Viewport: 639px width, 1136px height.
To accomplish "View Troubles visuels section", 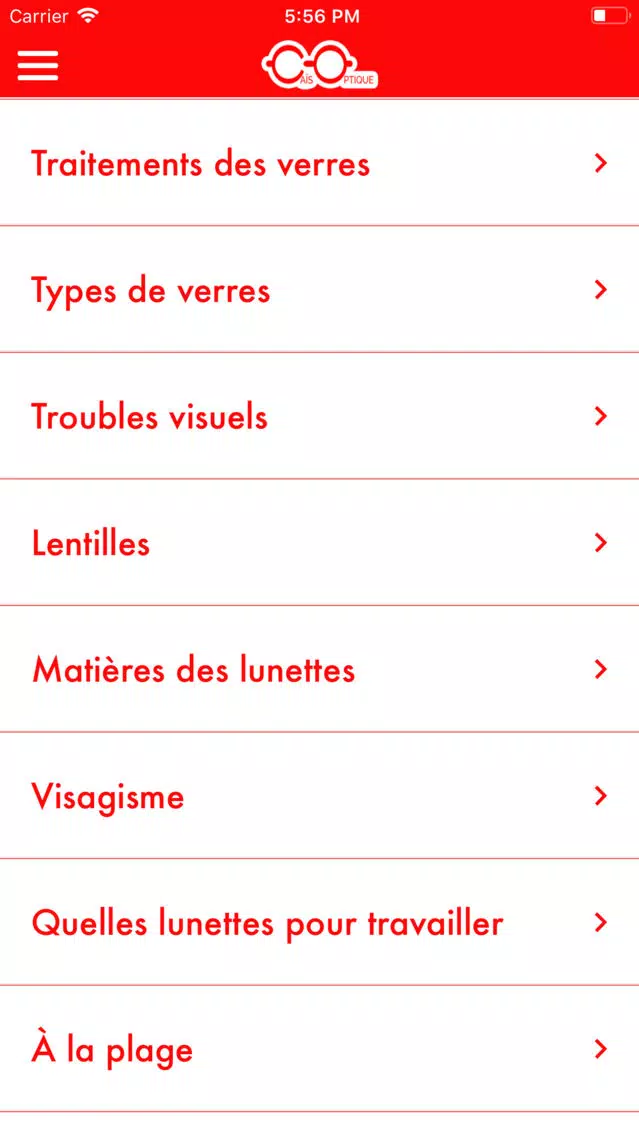I will [x=320, y=416].
